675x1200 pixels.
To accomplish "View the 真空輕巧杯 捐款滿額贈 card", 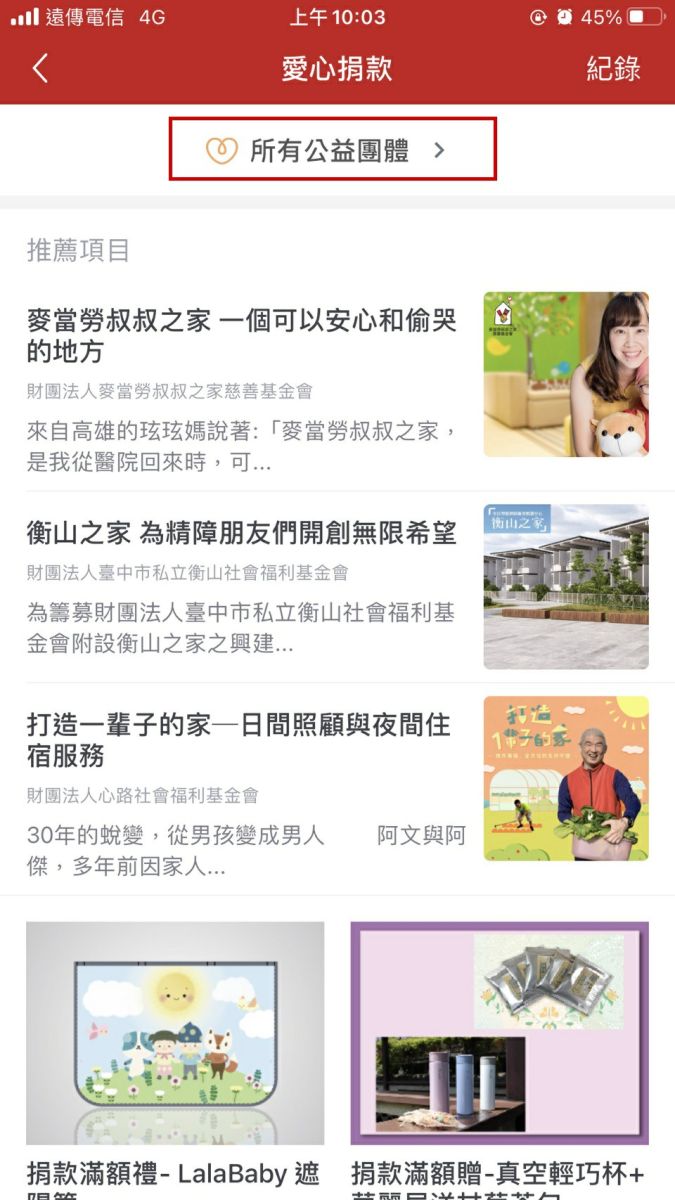I will pyautogui.click(x=499, y=1060).
